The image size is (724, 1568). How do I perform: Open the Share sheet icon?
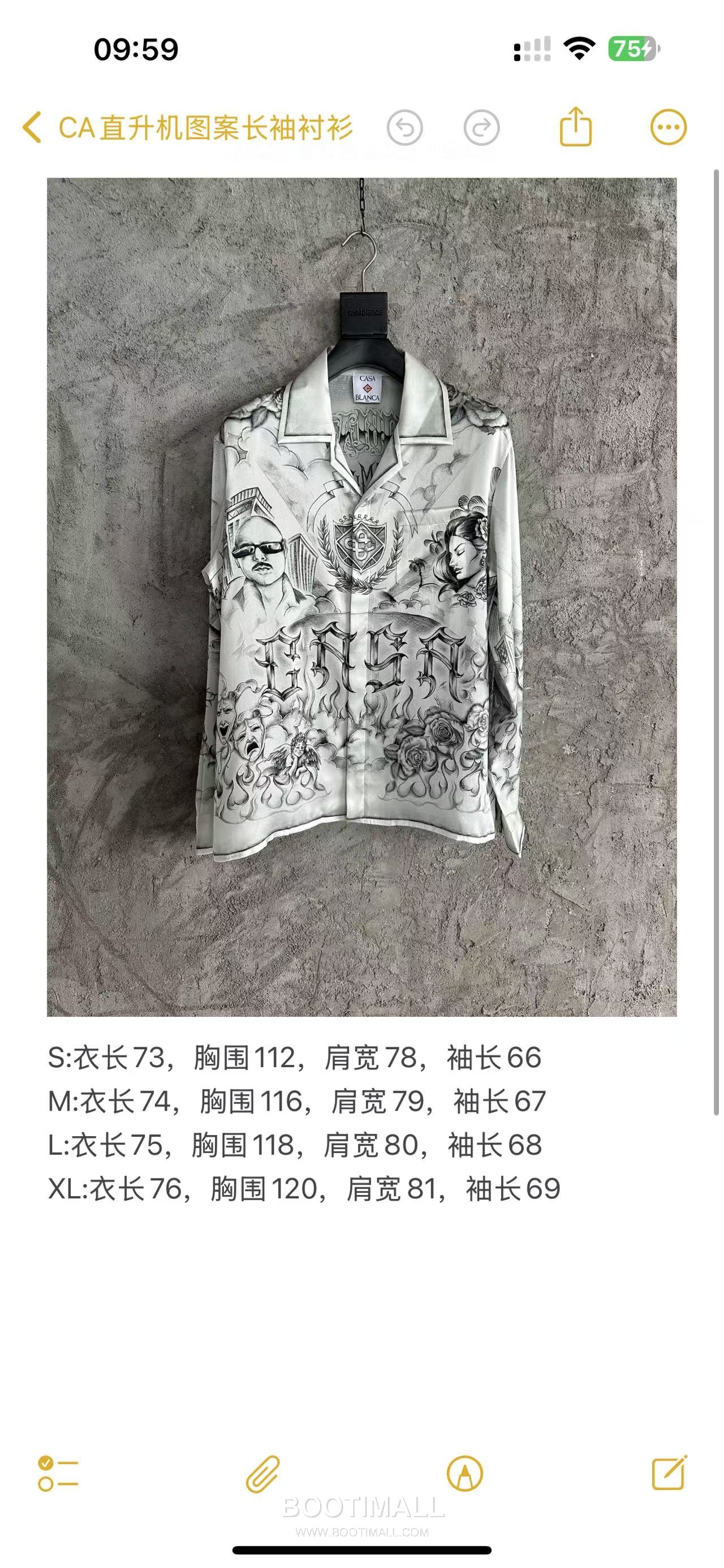(575, 126)
